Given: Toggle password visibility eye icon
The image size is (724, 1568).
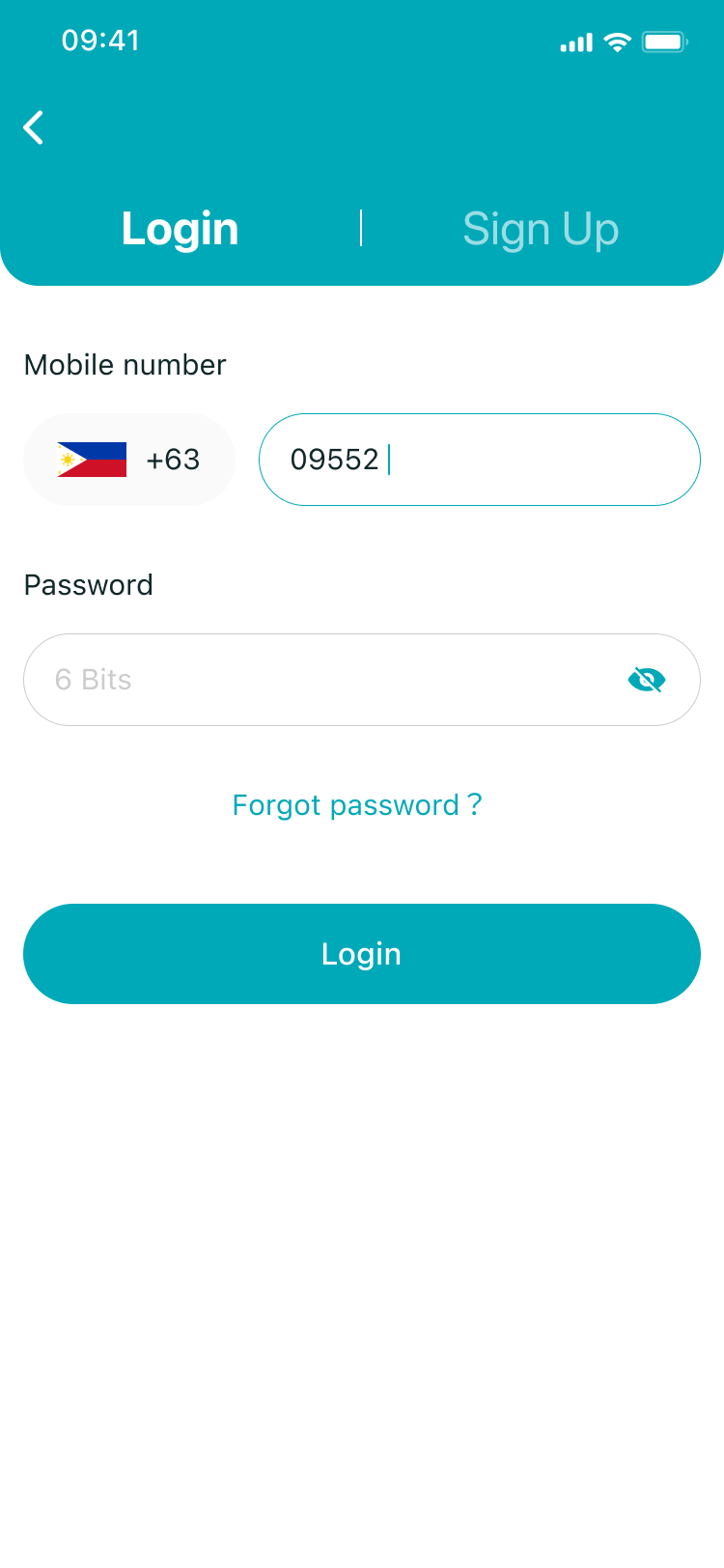Looking at the screenshot, I should click(x=646, y=680).
